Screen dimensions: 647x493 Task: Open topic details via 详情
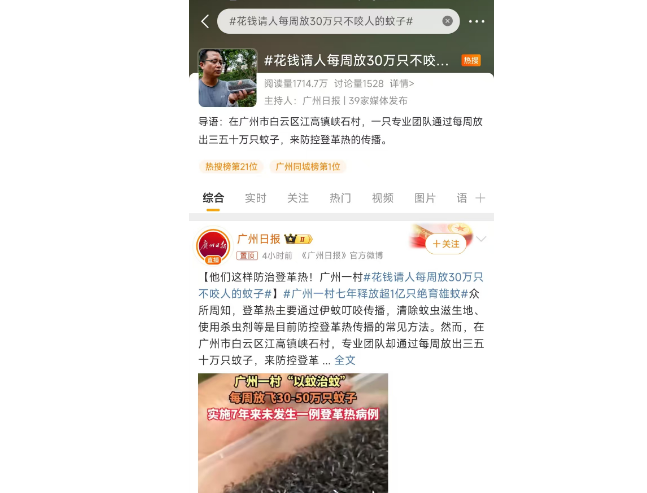pos(402,83)
